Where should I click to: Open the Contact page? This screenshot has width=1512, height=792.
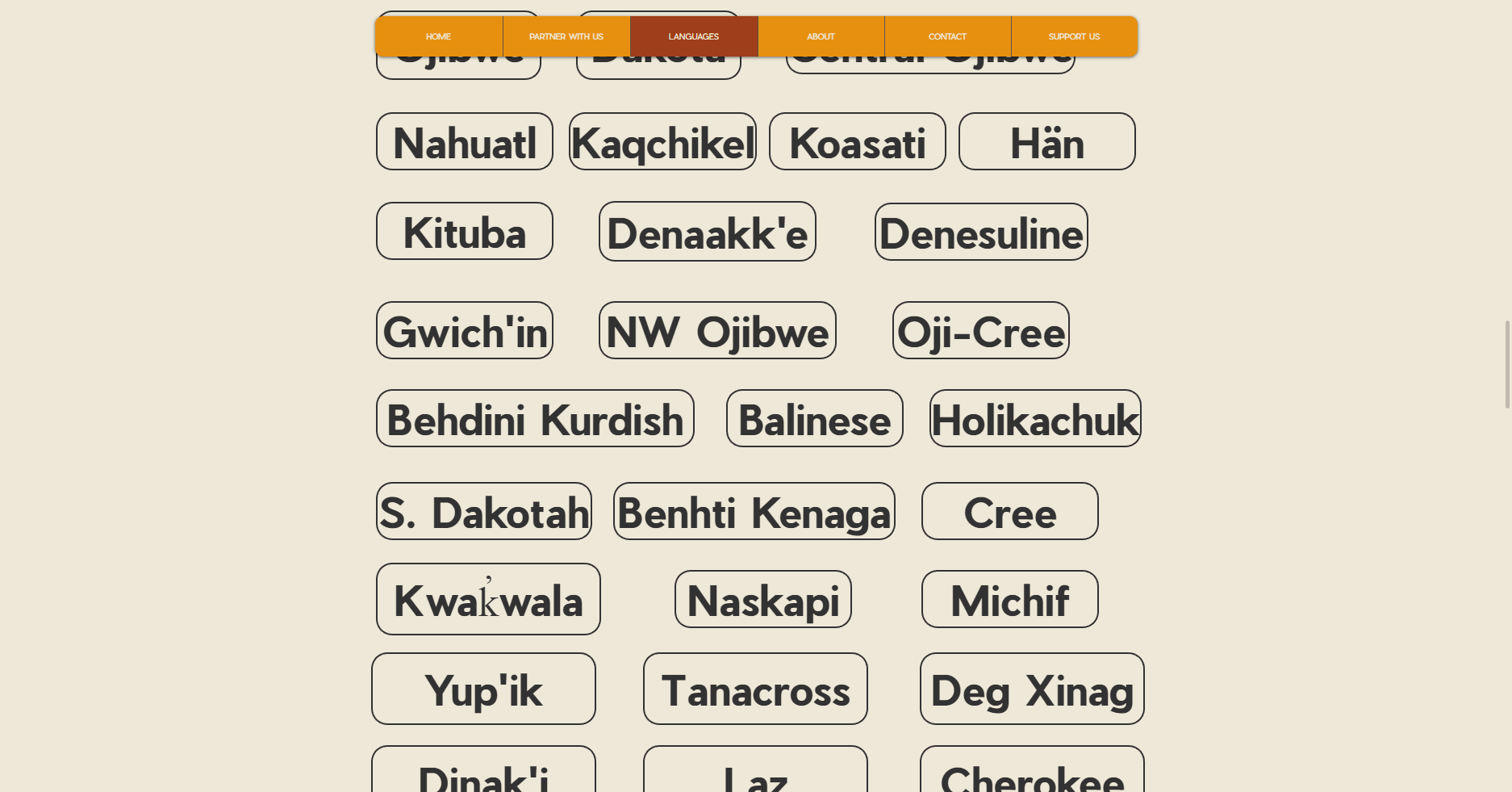click(947, 36)
